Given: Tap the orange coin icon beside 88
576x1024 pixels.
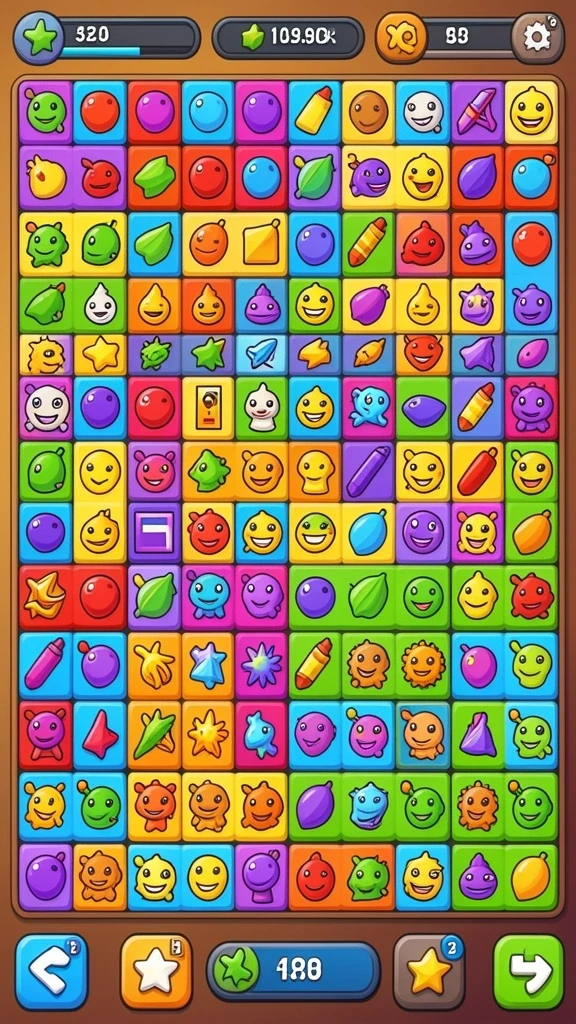Looking at the screenshot, I should pyautogui.click(x=400, y=38).
